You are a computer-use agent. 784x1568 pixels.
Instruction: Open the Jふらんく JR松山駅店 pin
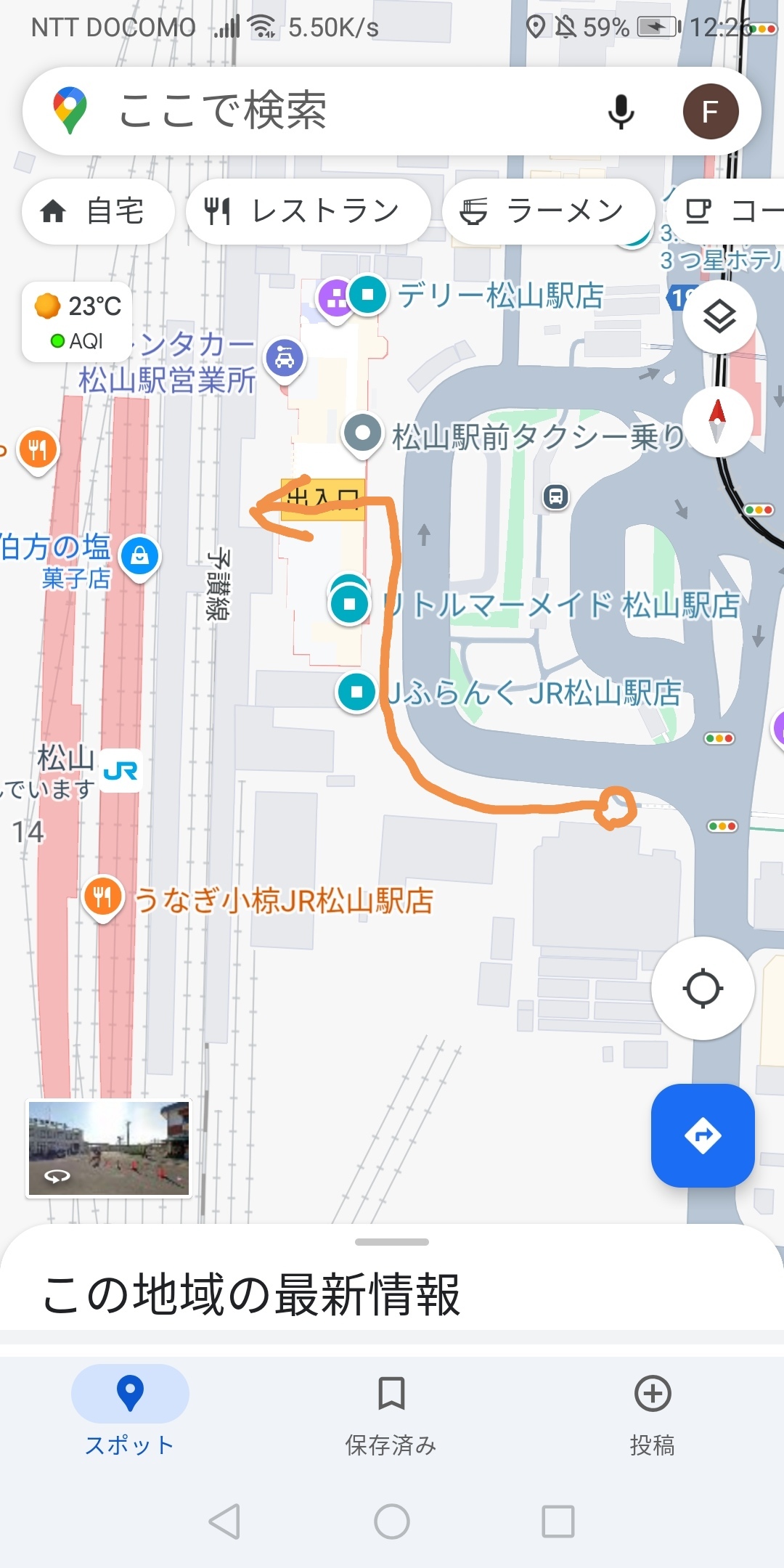click(356, 692)
